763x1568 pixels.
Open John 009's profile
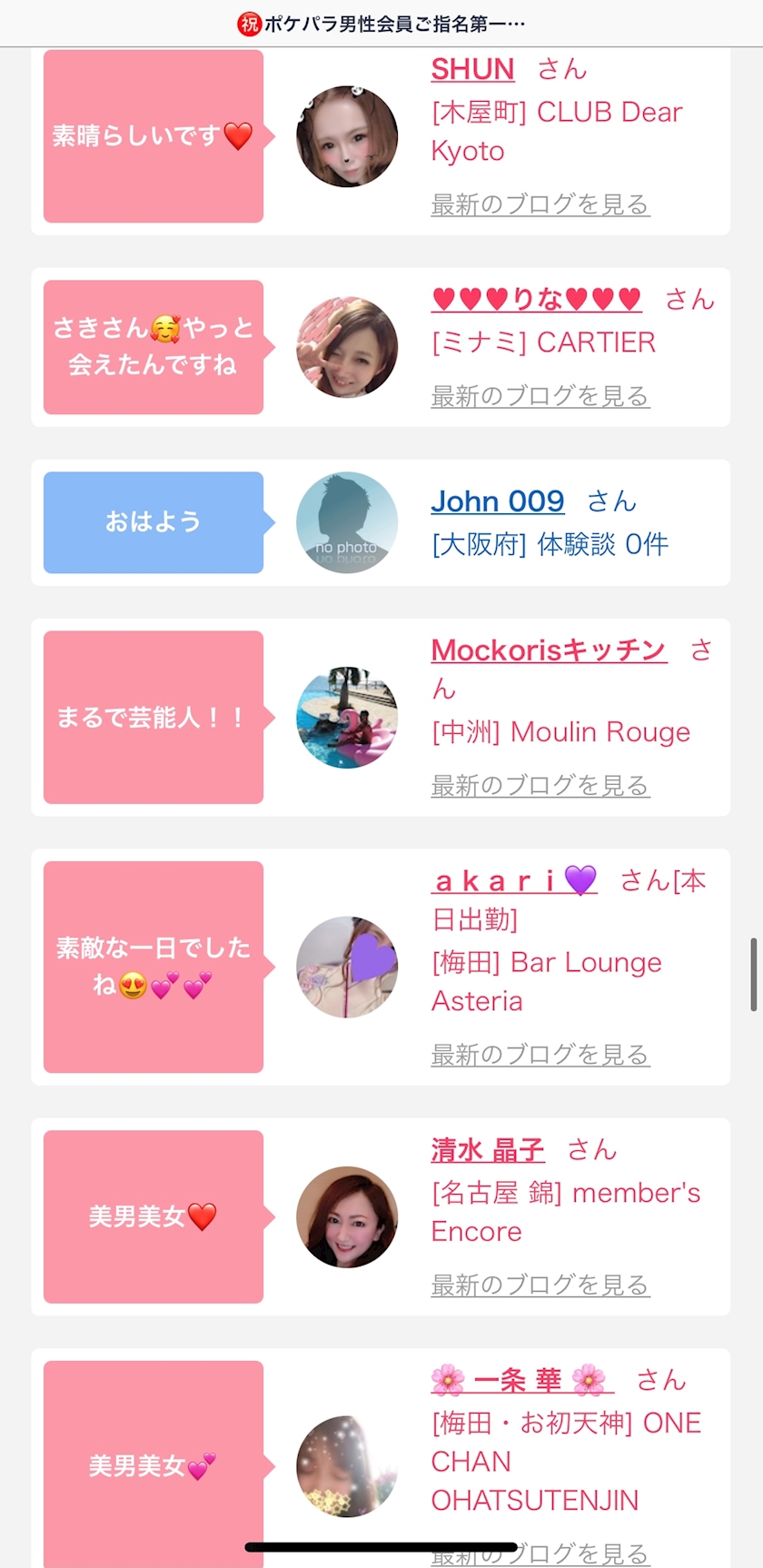(x=497, y=501)
